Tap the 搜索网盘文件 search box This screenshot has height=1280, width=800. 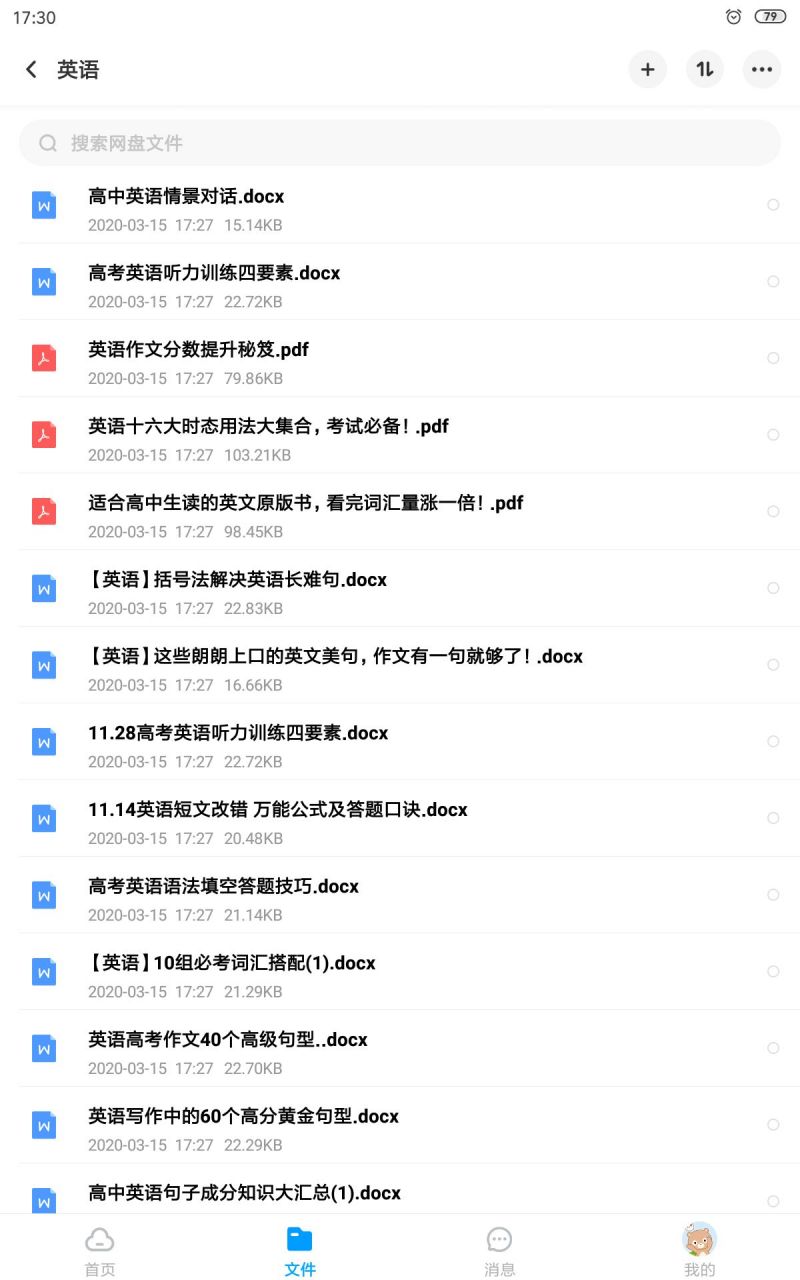400,143
